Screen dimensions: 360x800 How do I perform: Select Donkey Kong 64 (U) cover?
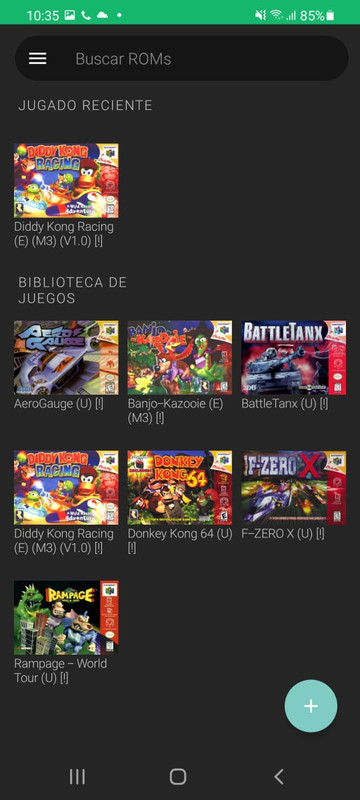pos(179,488)
